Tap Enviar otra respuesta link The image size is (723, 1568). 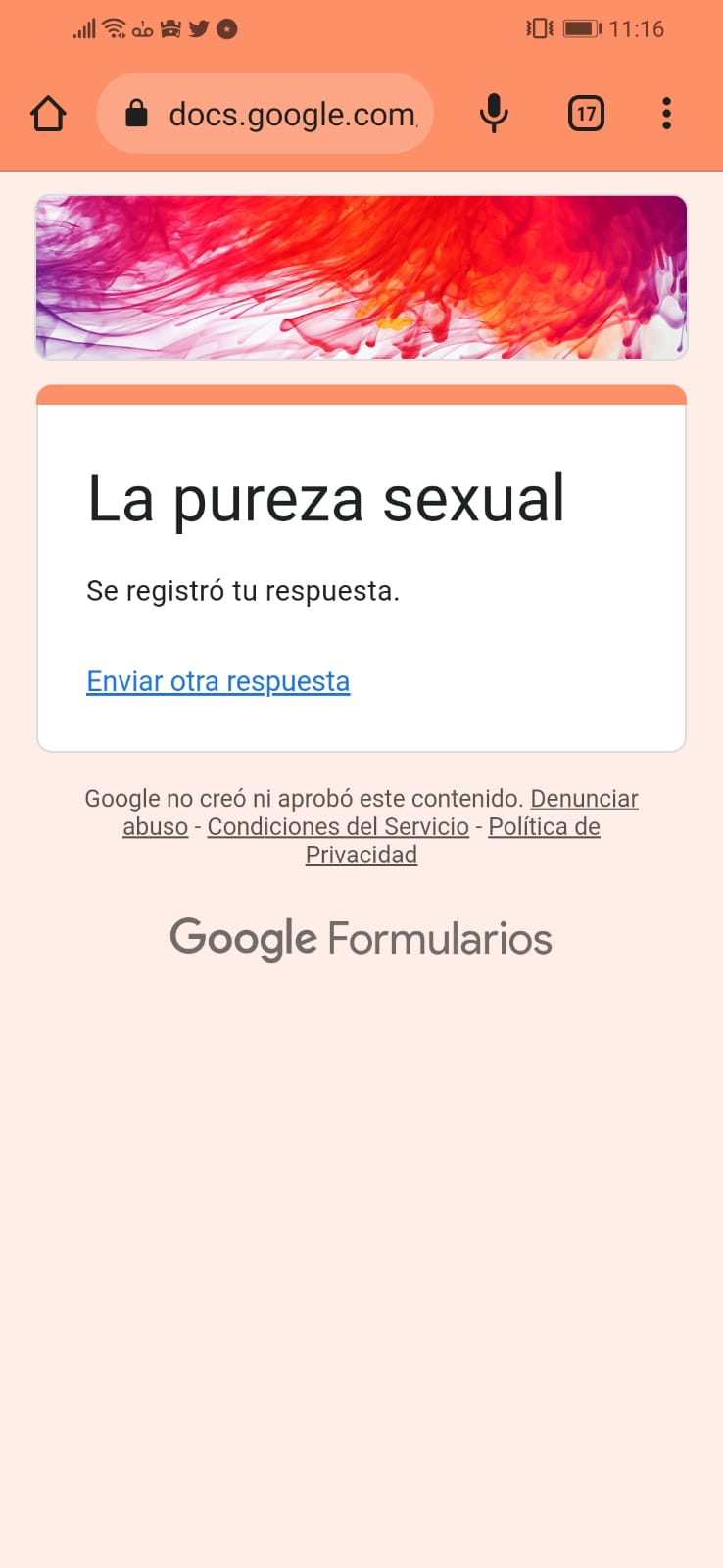[218, 681]
